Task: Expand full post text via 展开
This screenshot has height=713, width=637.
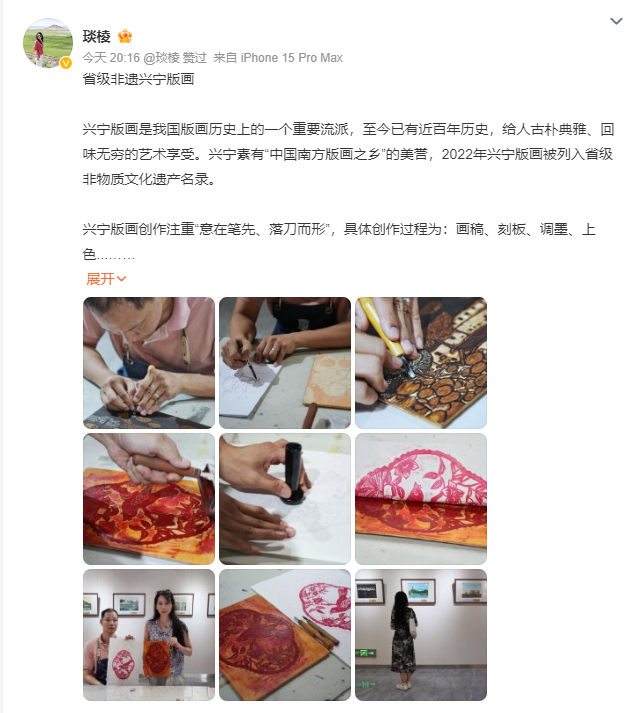Action: [106, 279]
